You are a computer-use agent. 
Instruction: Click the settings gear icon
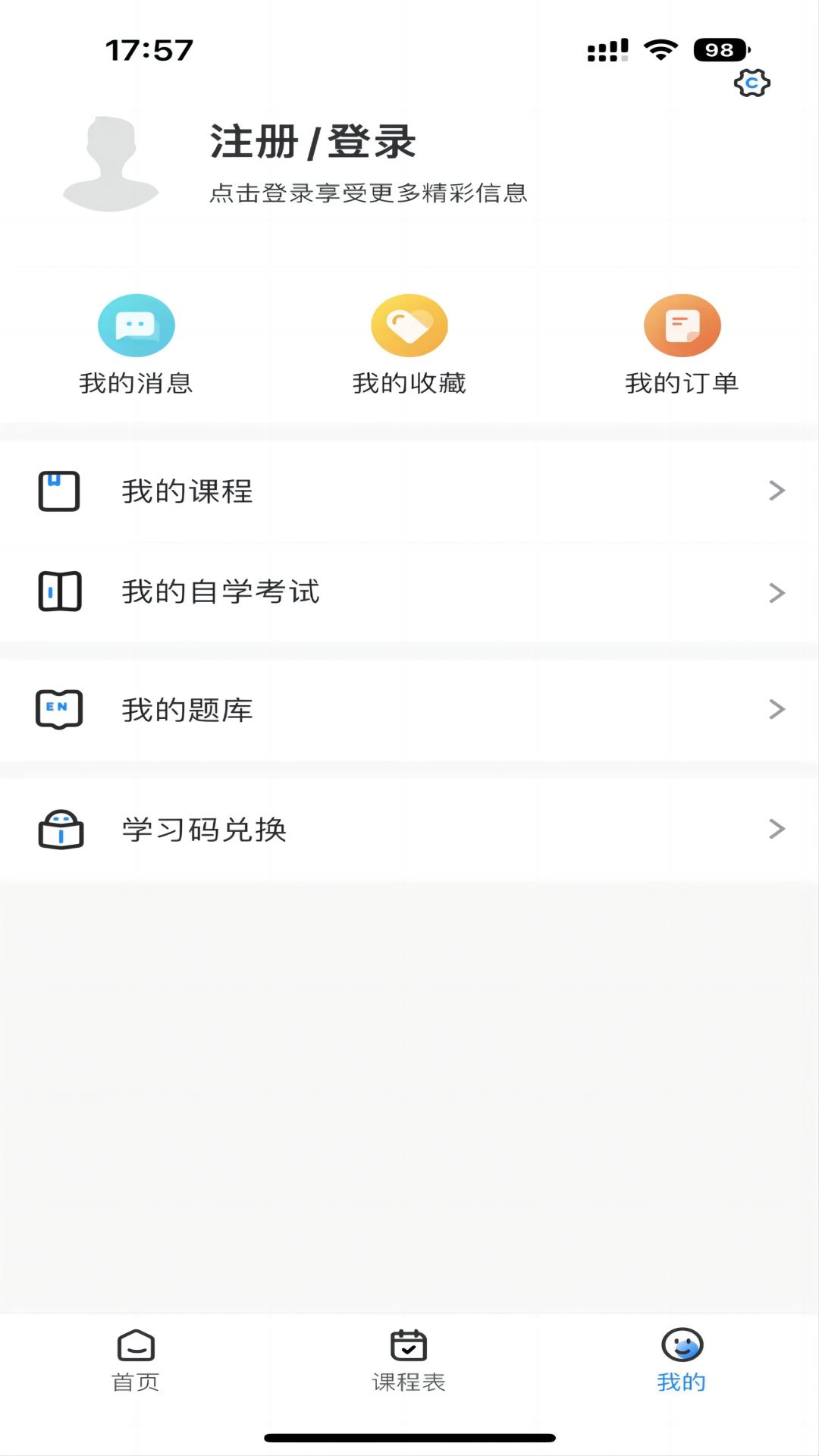pyautogui.click(x=752, y=83)
